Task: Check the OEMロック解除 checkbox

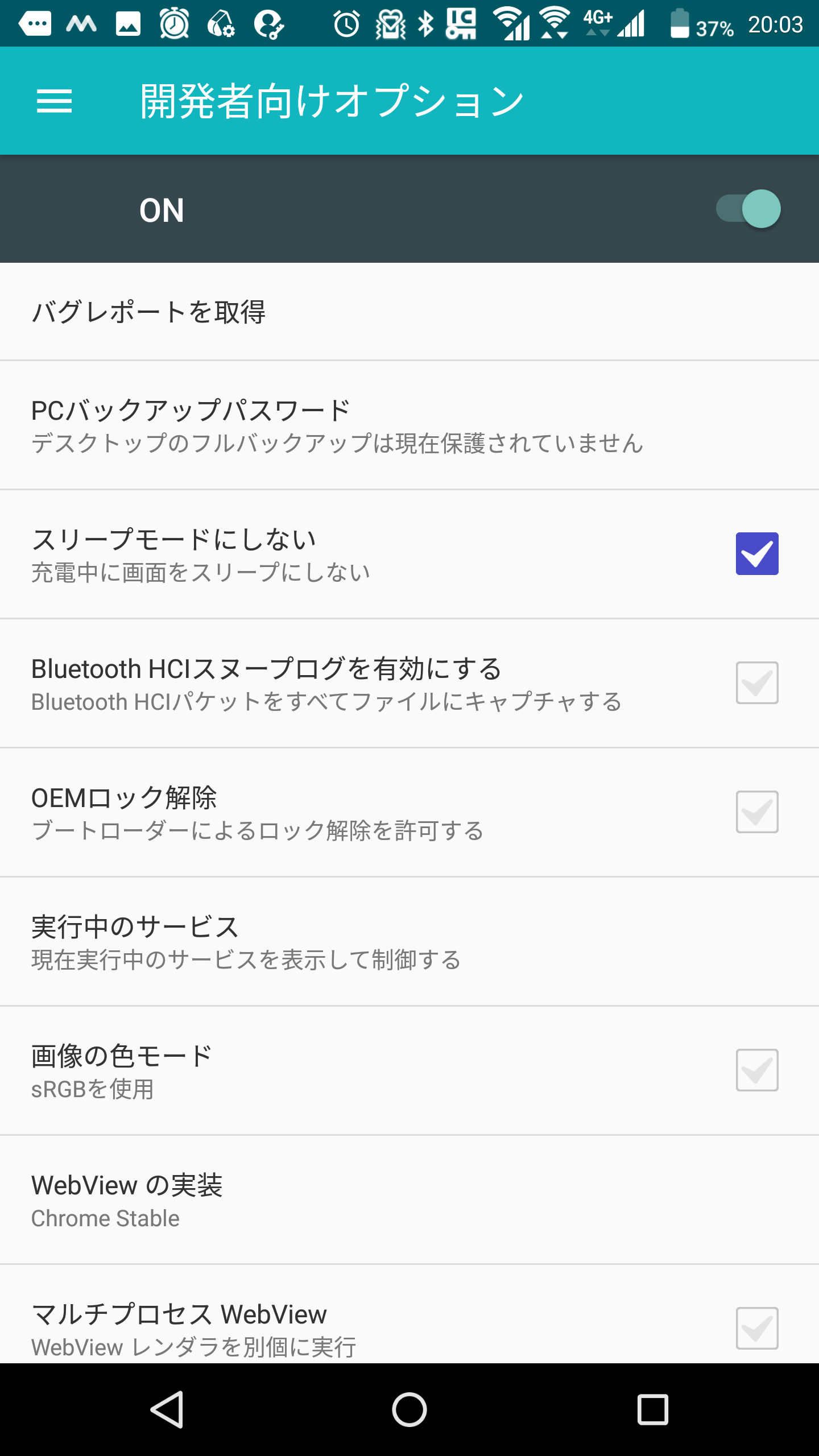Action: pyautogui.click(x=757, y=812)
